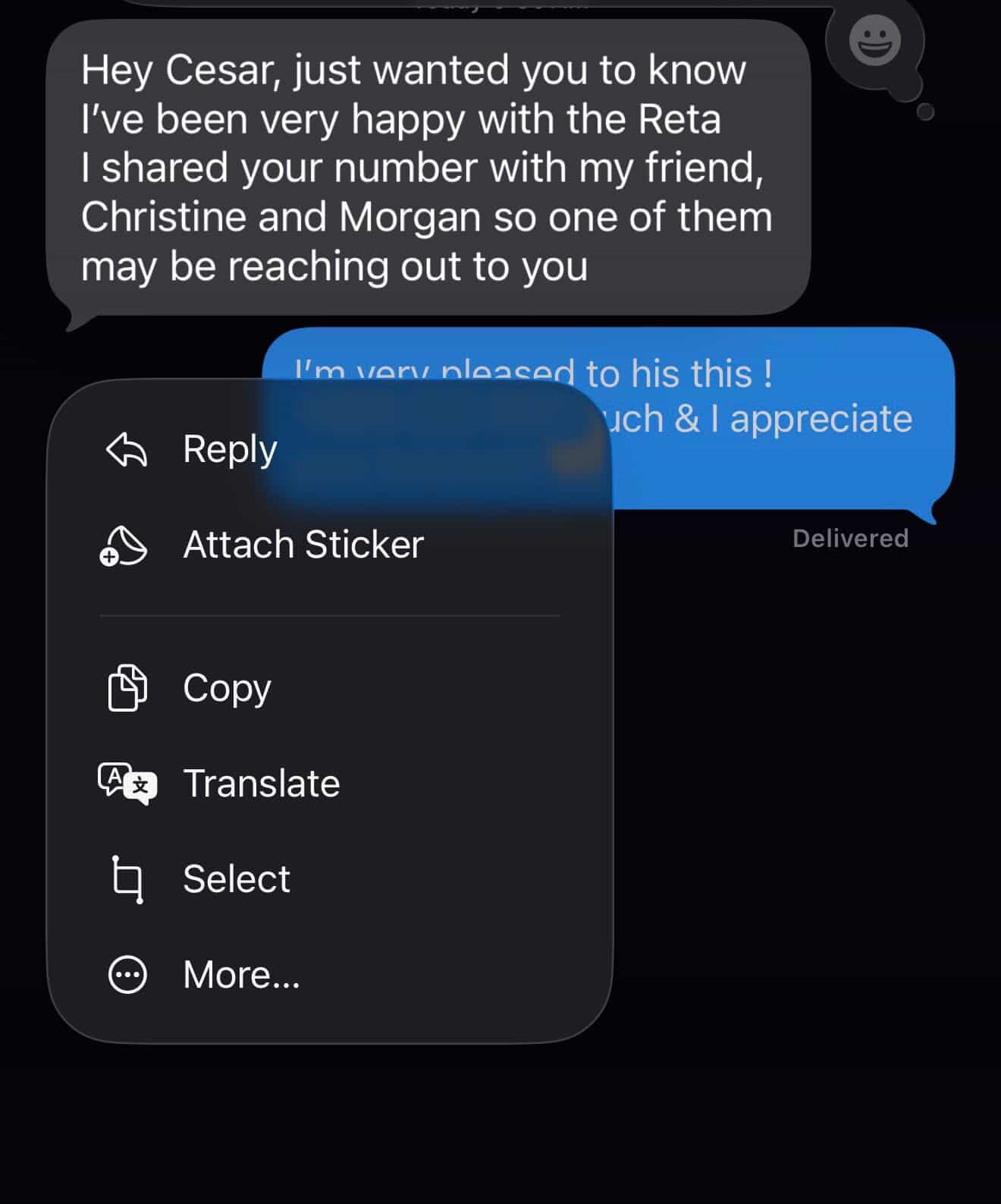The image size is (1001, 1204).
Task: Copy the selected message
Action: tap(226, 688)
